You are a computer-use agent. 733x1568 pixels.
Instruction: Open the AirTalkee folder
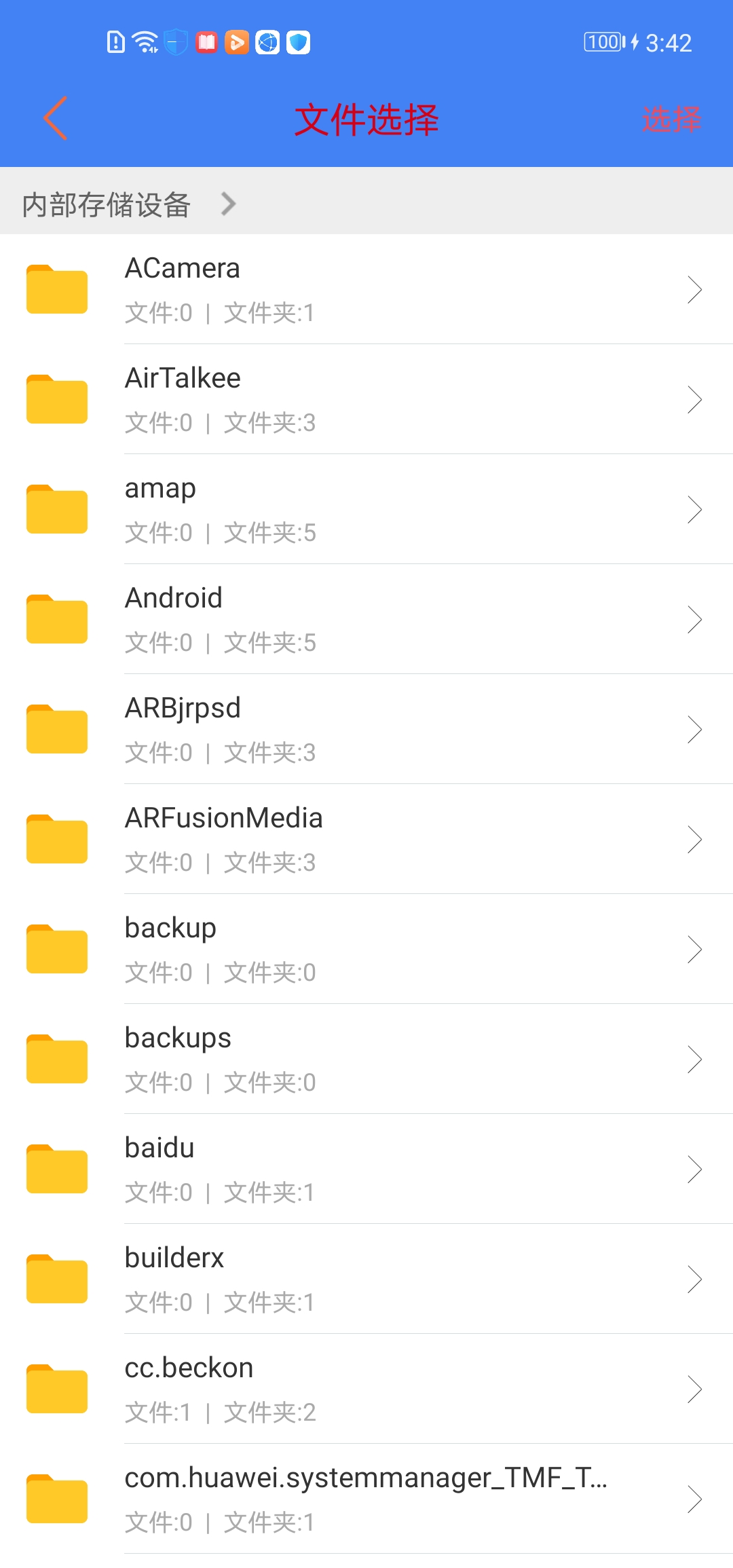[366, 400]
